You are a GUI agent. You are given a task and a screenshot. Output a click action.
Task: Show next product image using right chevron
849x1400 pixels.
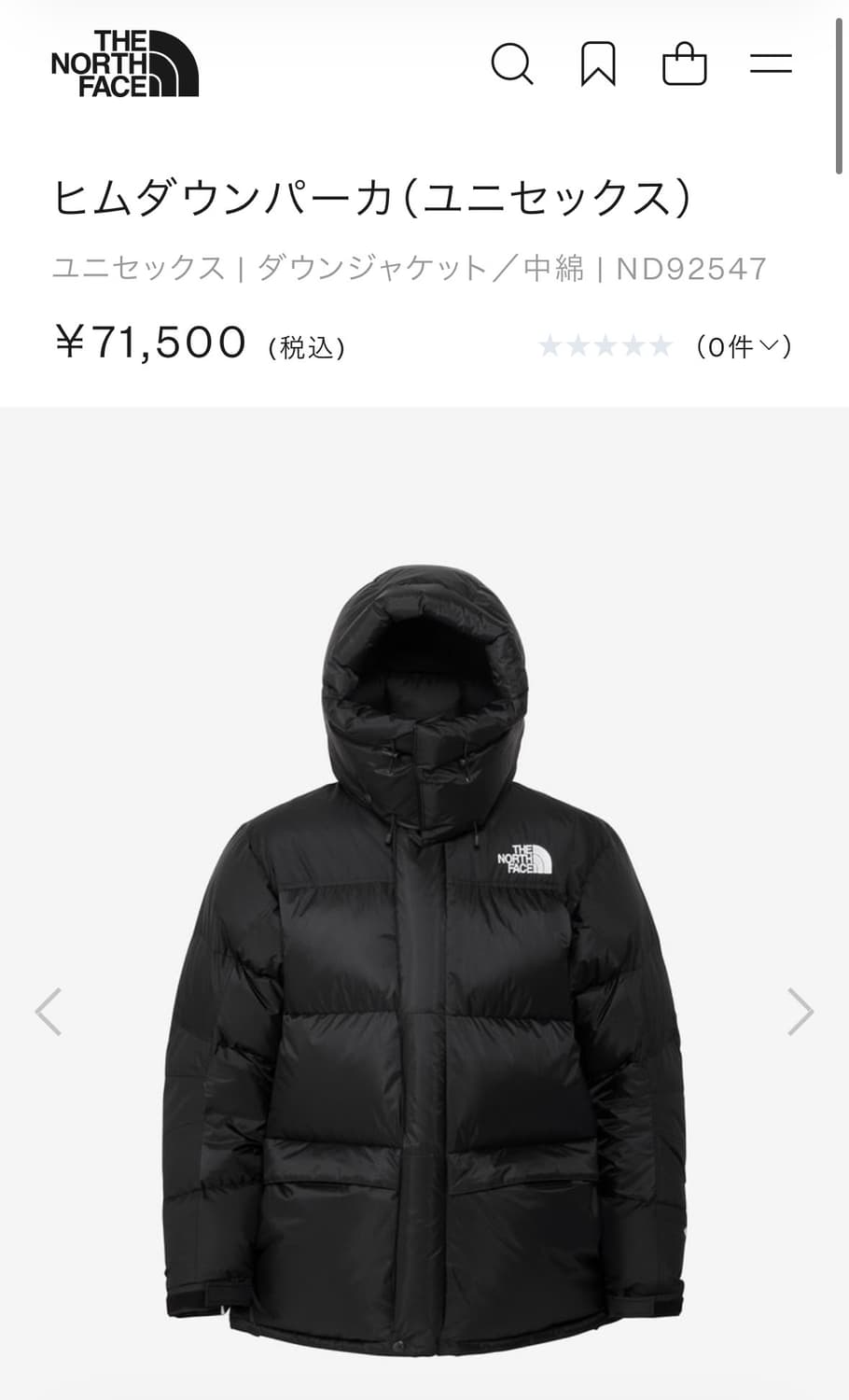tap(800, 1011)
